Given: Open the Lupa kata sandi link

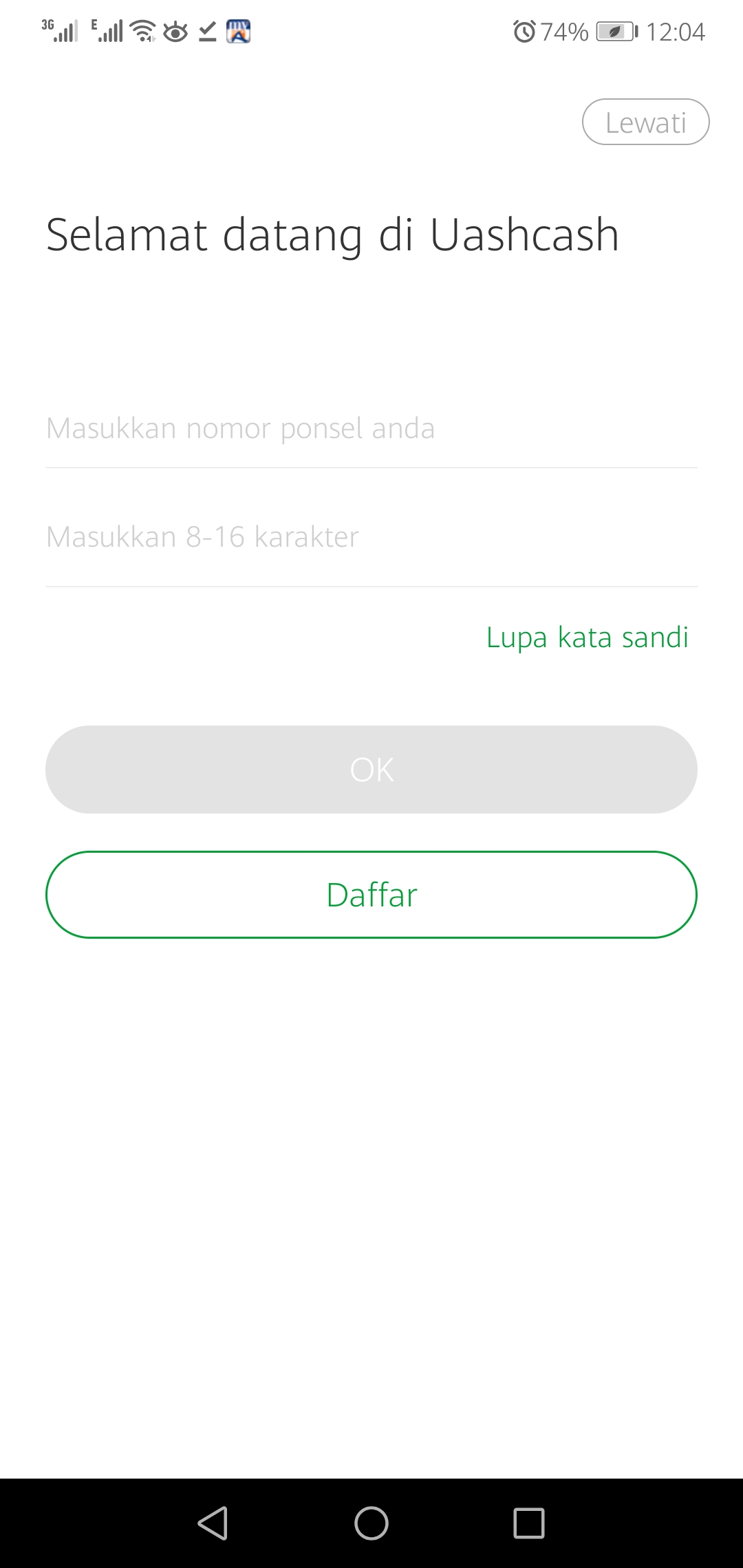Looking at the screenshot, I should coord(587,638).
